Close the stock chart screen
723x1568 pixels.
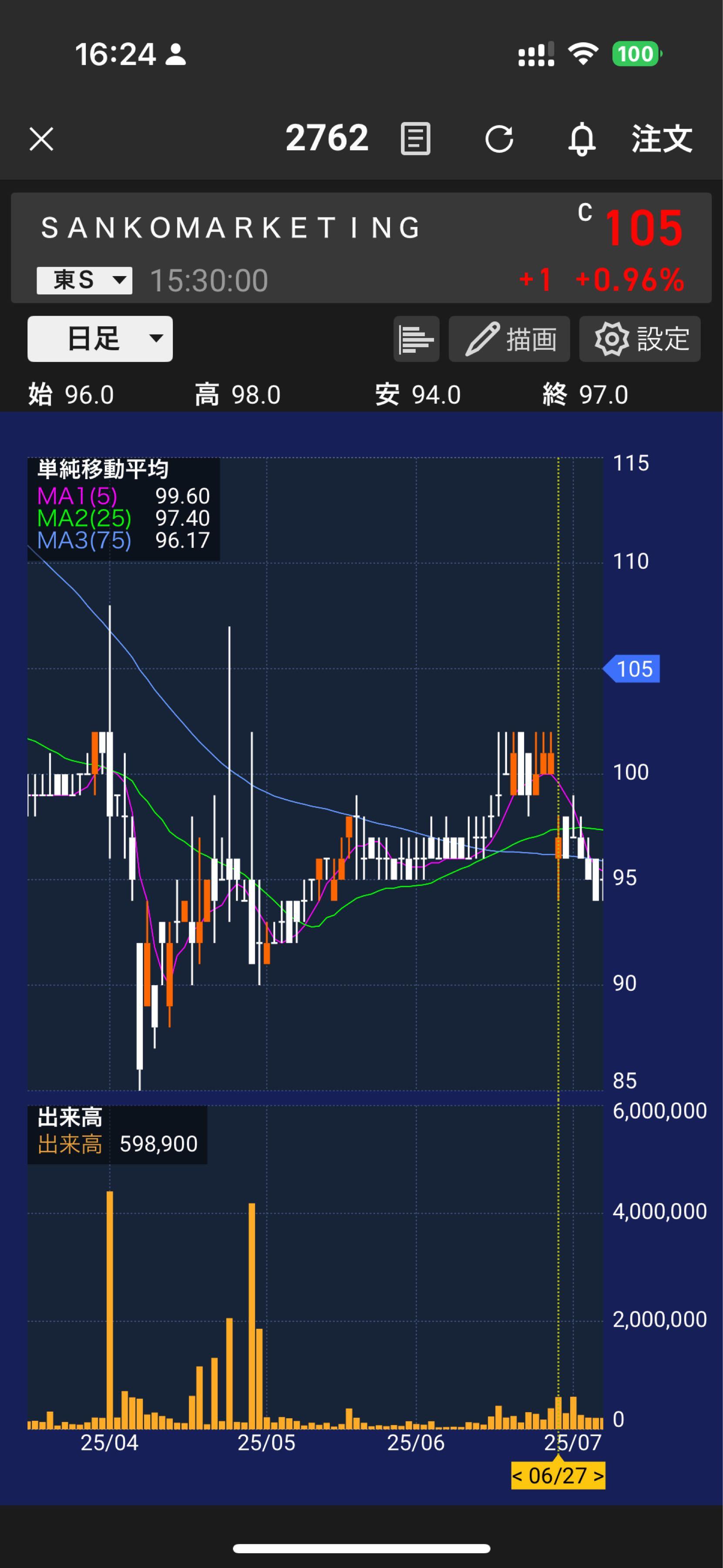click(41, 139)
